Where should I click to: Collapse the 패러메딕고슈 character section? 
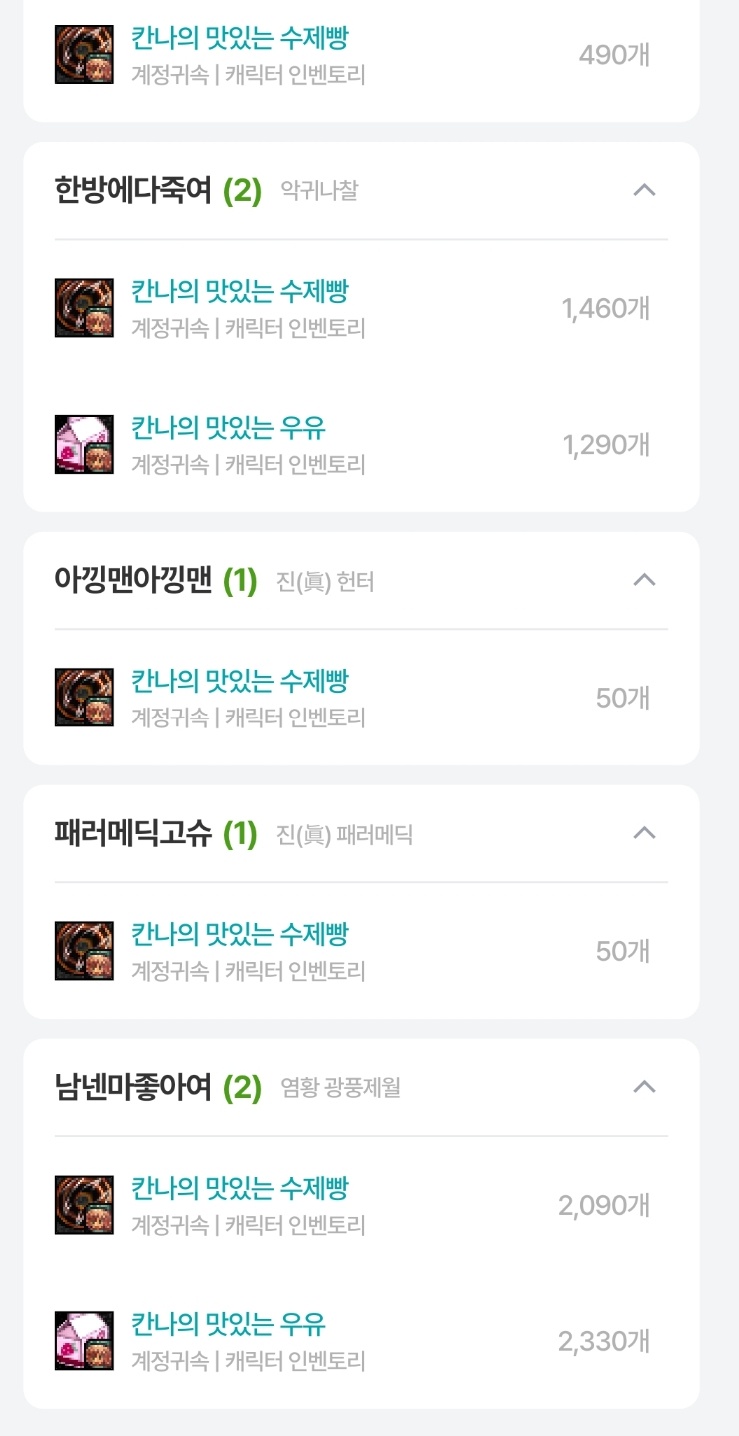pos(644,833)
